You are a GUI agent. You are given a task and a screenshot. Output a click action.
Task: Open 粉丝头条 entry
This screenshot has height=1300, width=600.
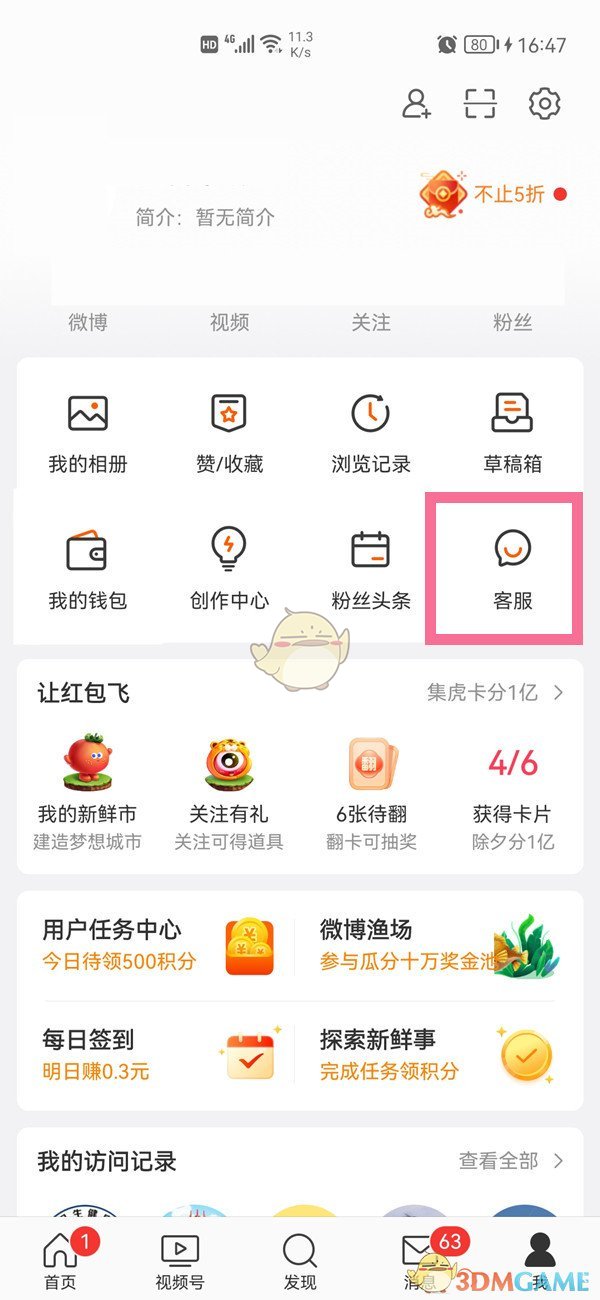[371, 568]
